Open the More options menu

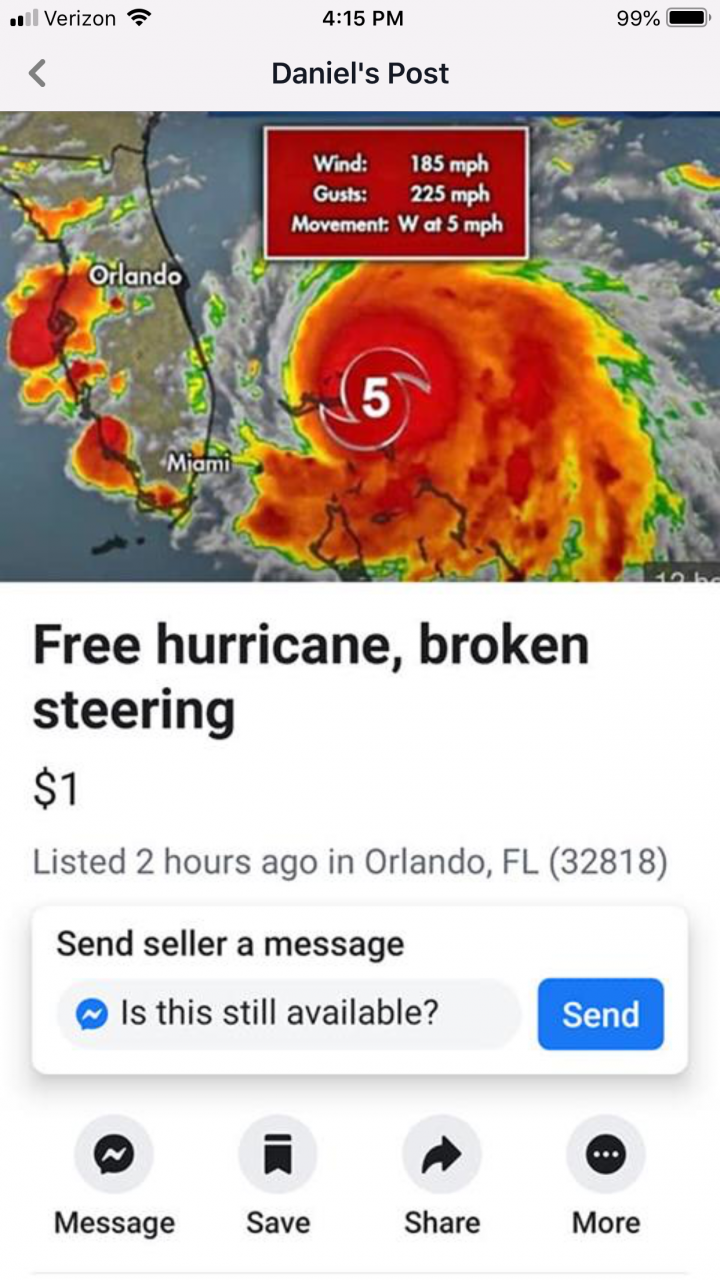(605, 1156)
